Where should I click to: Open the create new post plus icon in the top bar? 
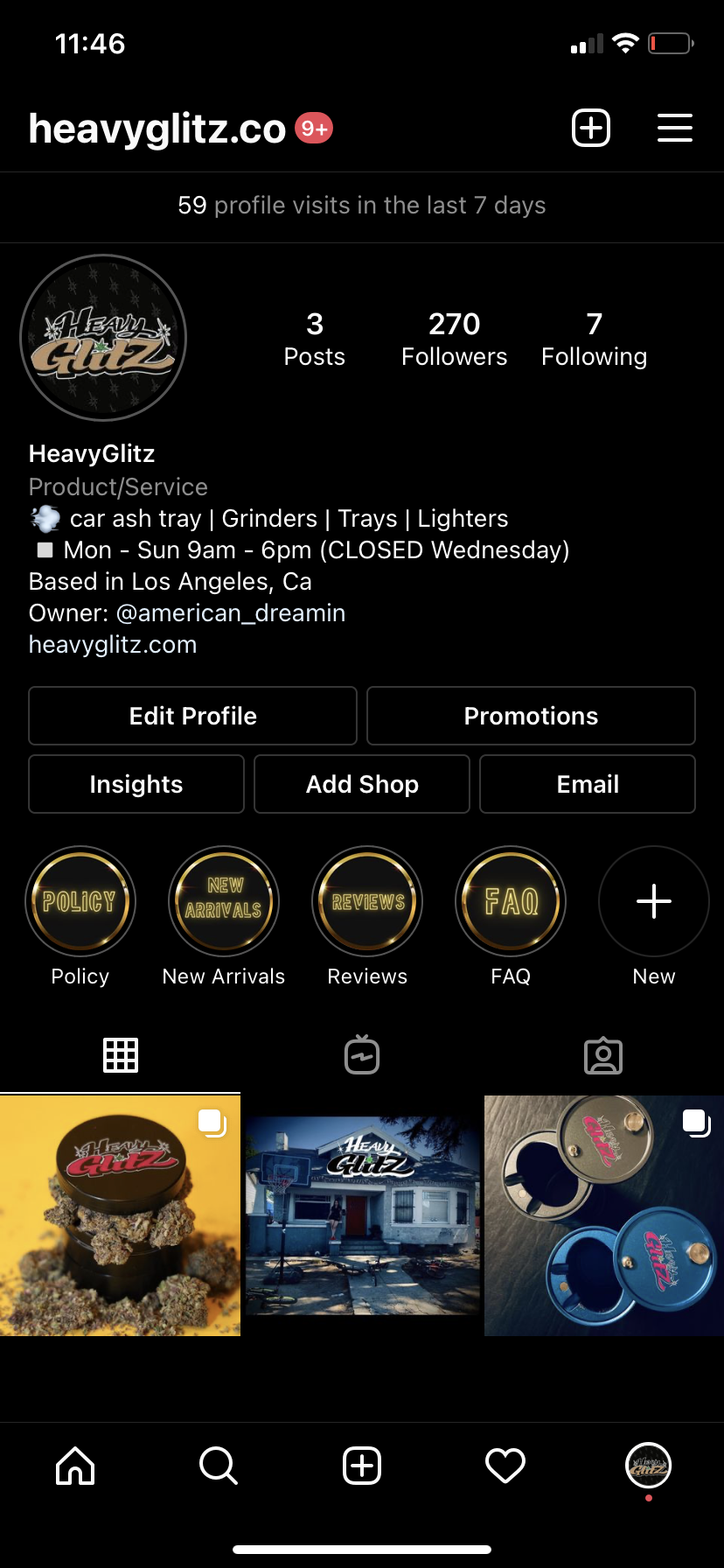click(x=591, y=128)
